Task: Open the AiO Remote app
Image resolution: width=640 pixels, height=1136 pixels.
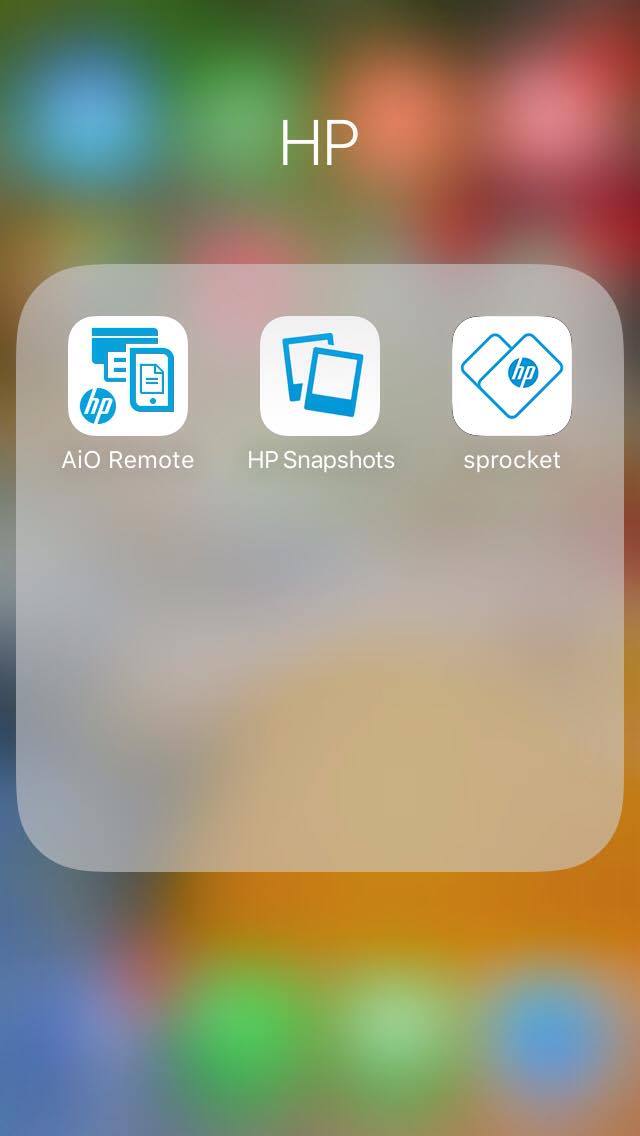Action: click(x=128, y=376)
